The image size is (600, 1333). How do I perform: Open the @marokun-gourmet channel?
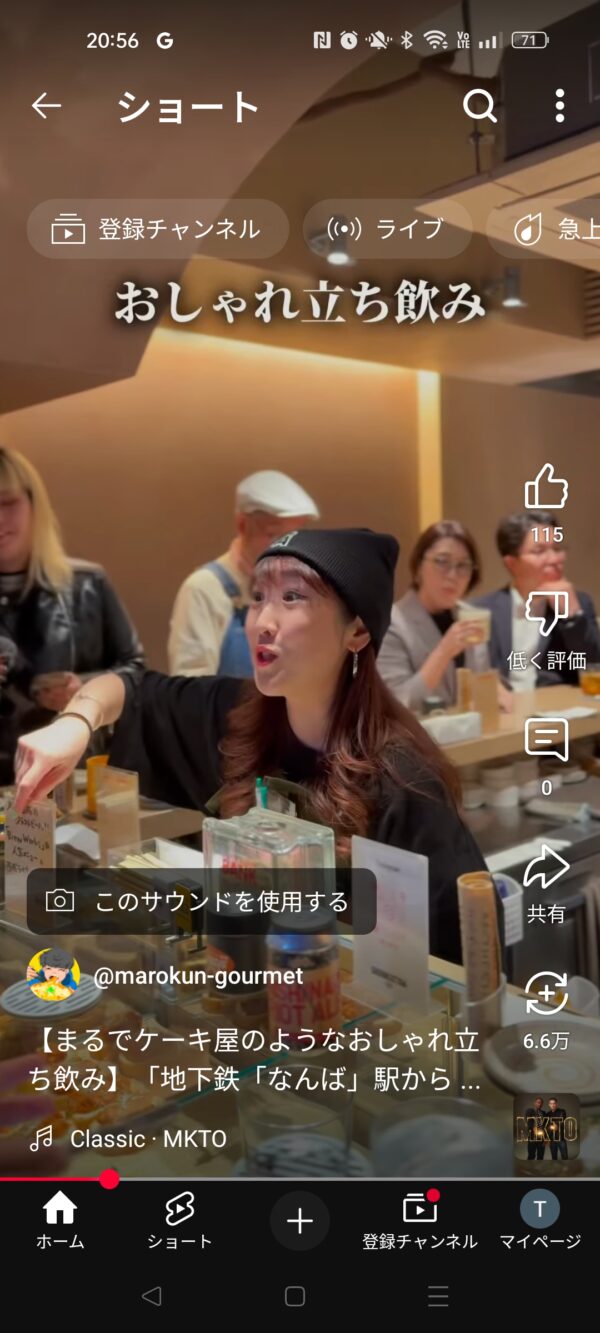pos(197,976)
